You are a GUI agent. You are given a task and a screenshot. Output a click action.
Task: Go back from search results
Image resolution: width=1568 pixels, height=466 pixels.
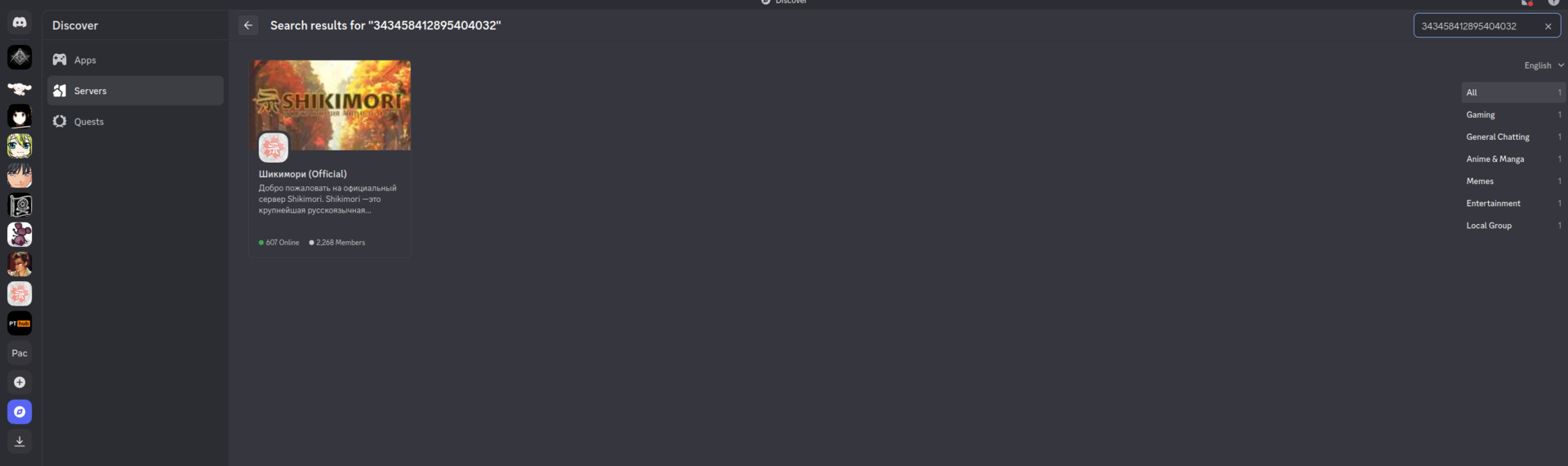248,25
